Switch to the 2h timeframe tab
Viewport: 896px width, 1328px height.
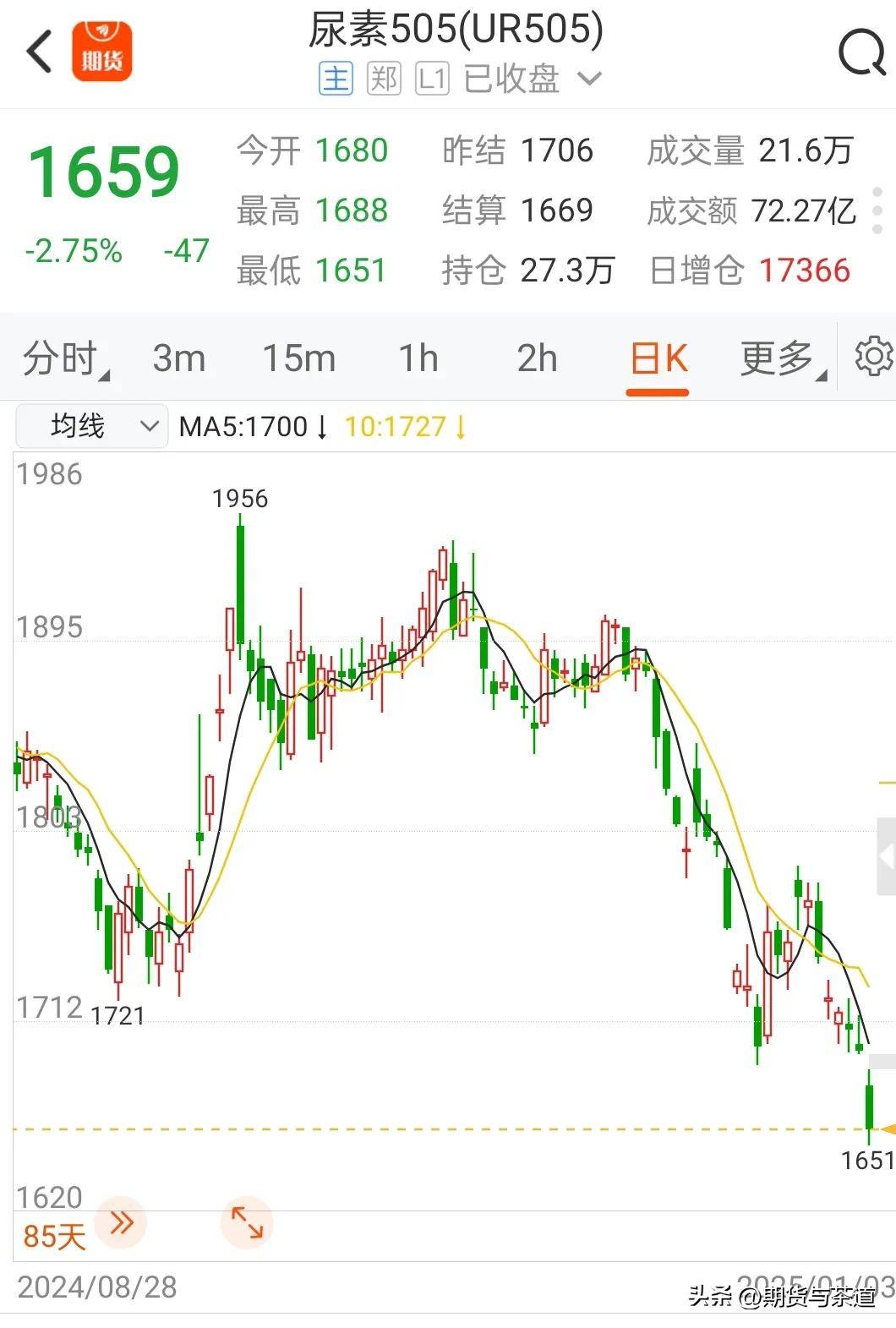pyautogui.click(x=536, y=358)
